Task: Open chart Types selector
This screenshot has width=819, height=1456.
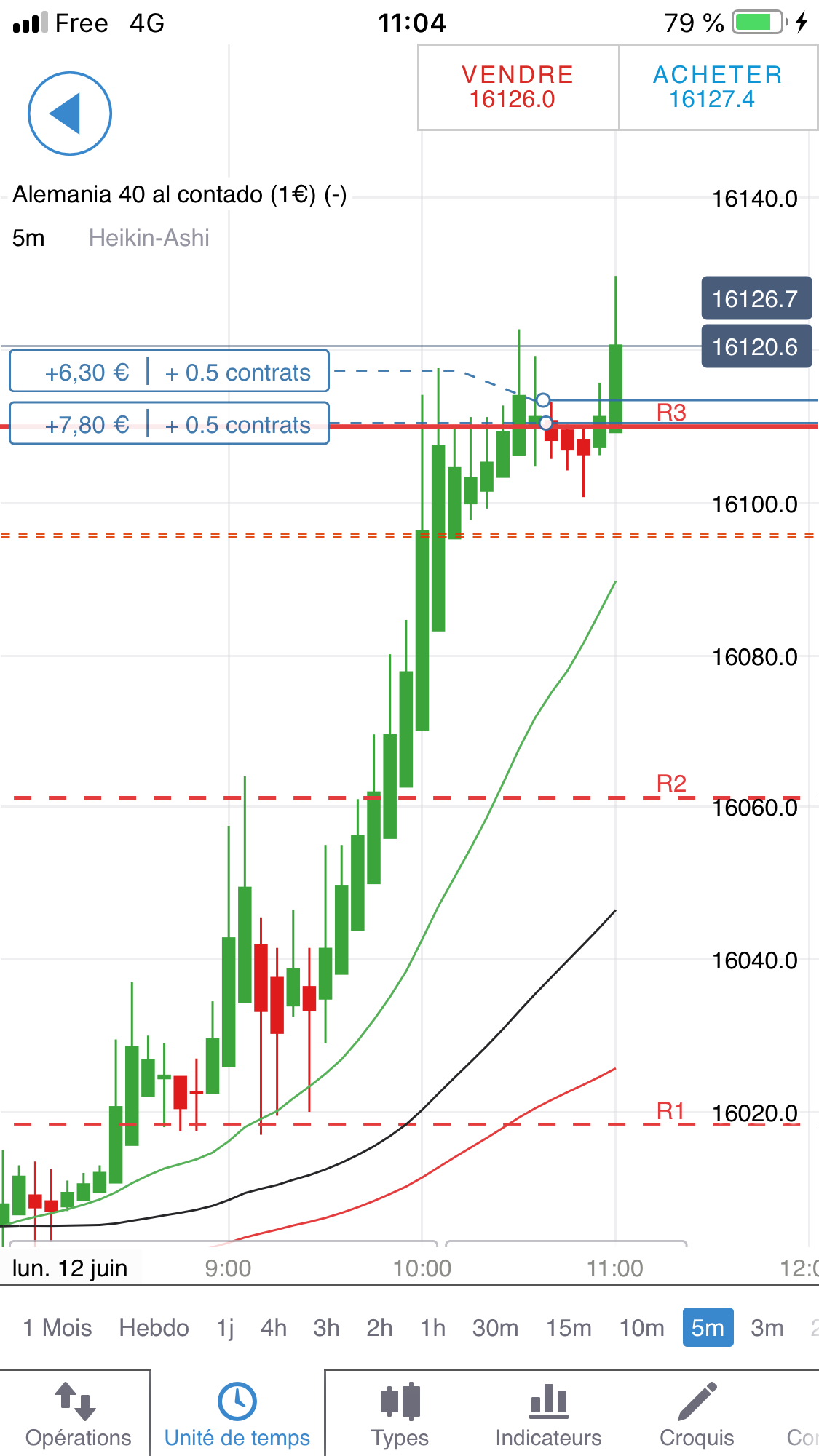Action: pos(400,1415)
